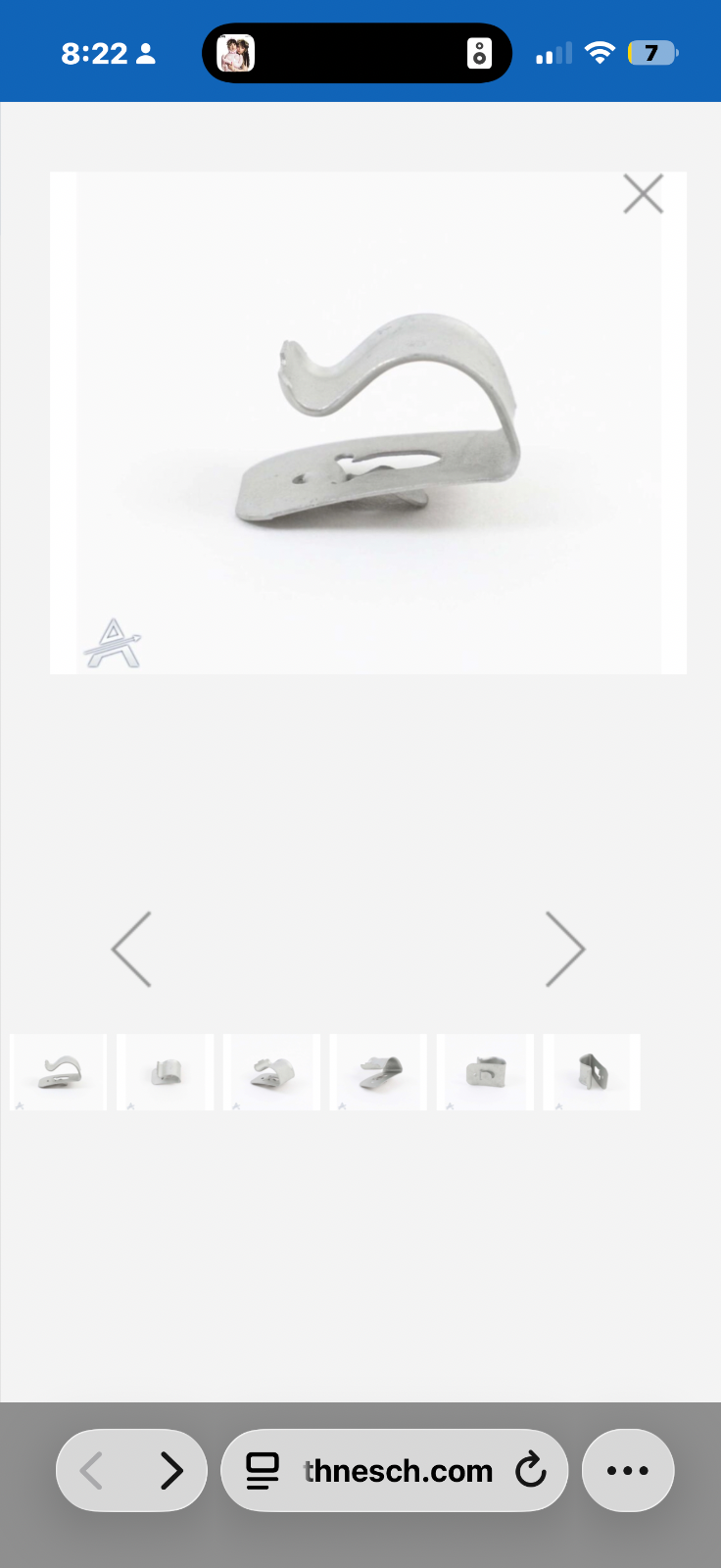This screenshot has height=1568, width=721.
Task: Select the first clip thumbnail
Action: pos(59,1072)
